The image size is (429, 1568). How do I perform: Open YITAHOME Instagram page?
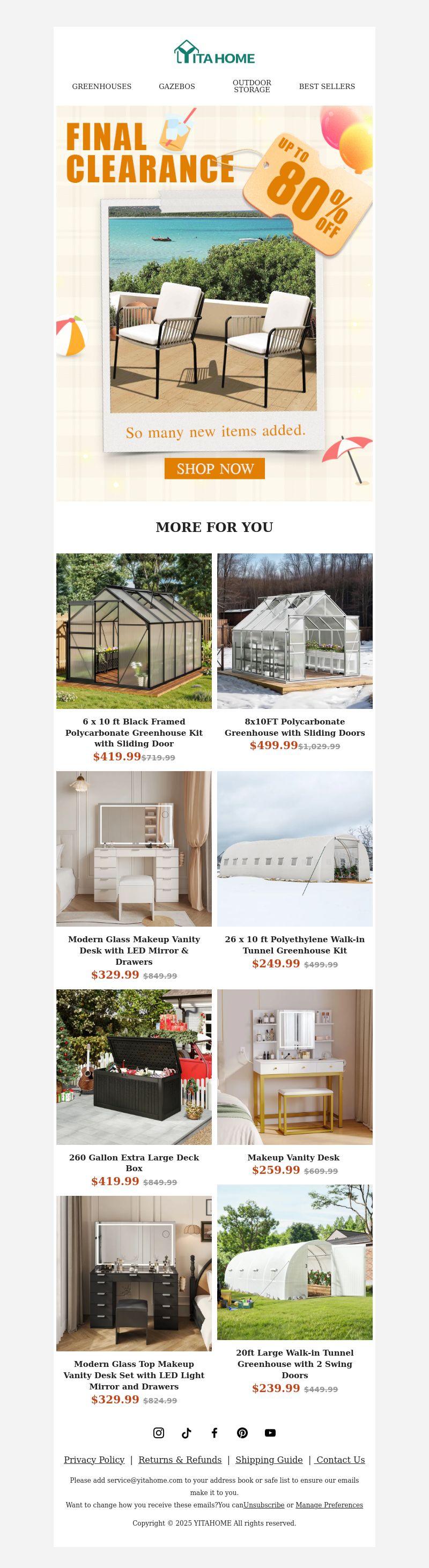click(x=159, y=1433)
